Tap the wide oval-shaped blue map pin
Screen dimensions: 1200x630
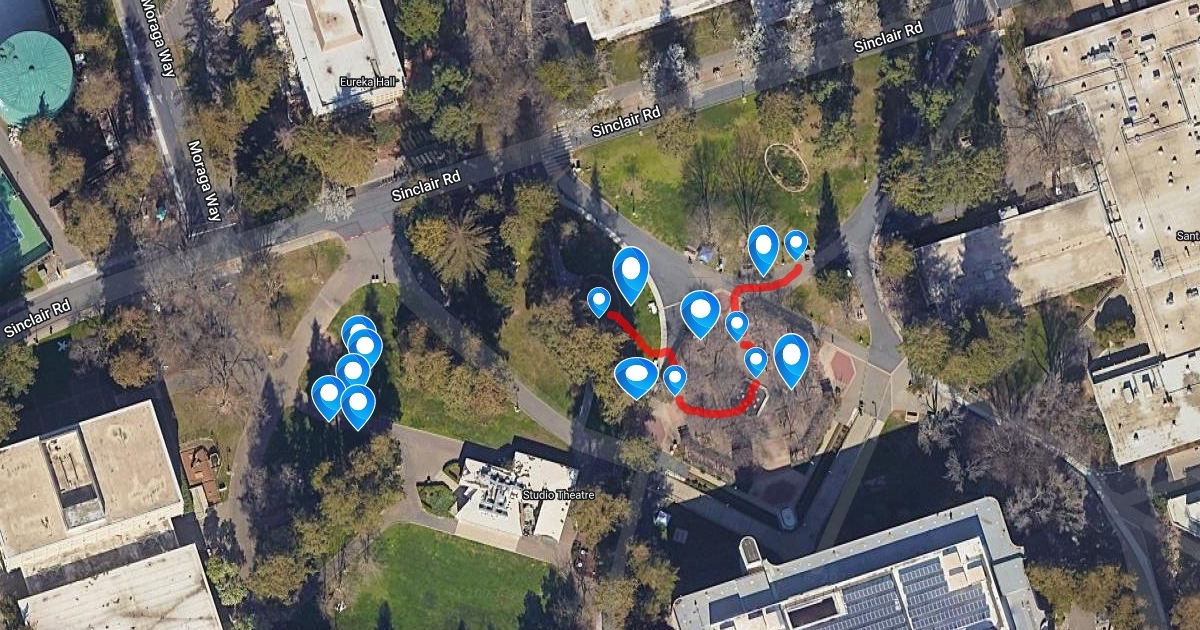[636, 376]
